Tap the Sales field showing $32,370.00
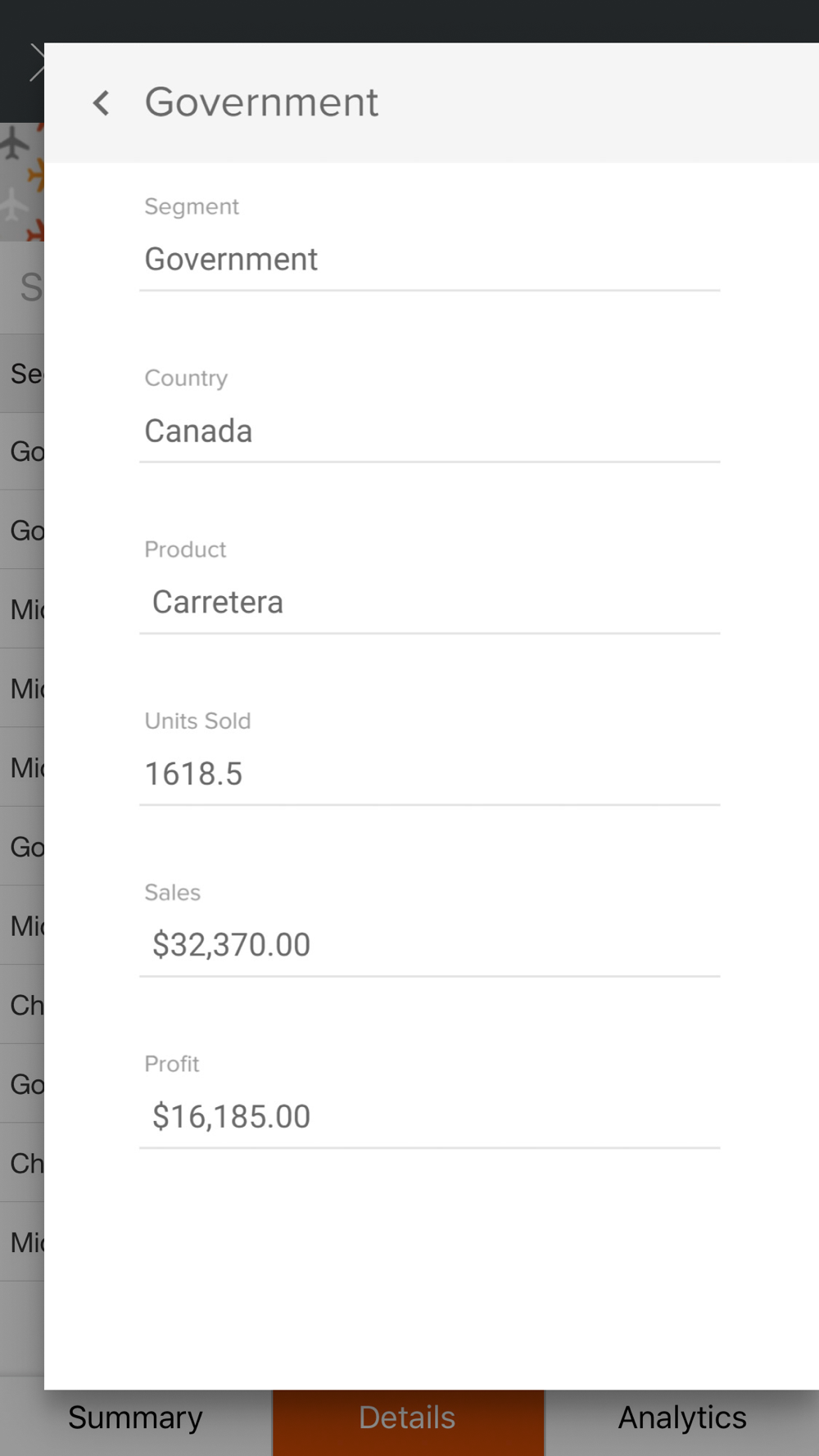The image size is (819, 1456). (429, 945)
